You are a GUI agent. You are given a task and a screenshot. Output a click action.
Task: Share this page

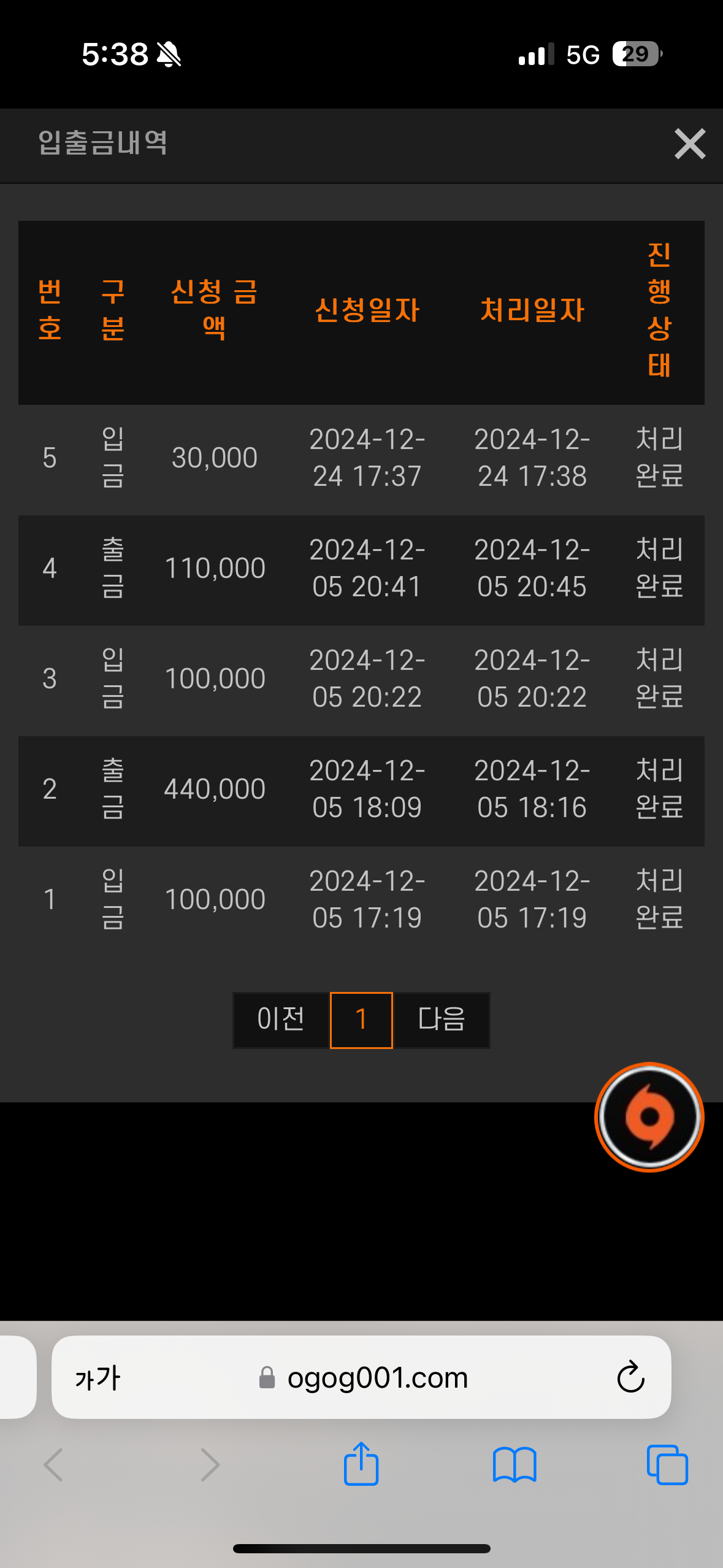361,1464
